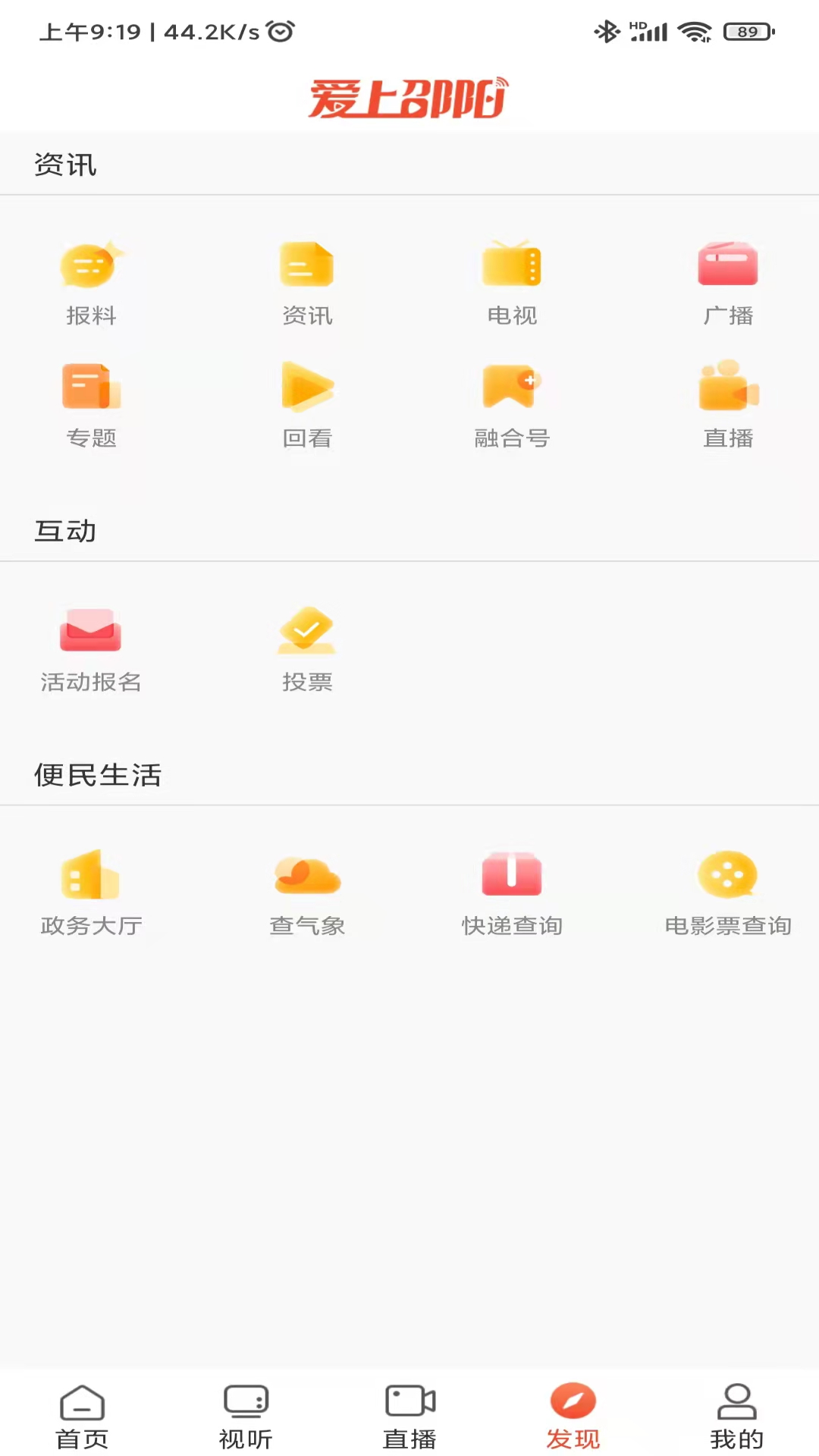
Task: Open the 资讯 information section
Action: pos(306,281)
